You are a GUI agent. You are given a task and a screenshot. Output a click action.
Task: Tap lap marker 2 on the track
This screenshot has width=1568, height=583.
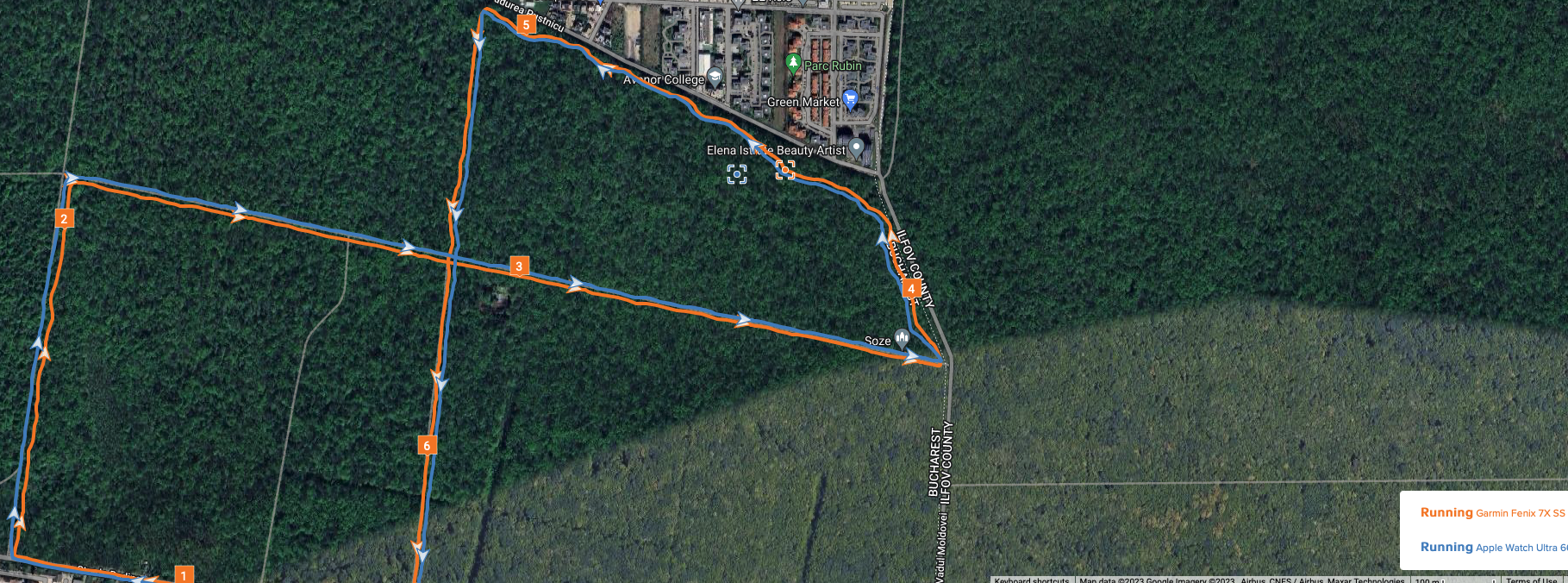pyautogui.click(x=64, y=218)
